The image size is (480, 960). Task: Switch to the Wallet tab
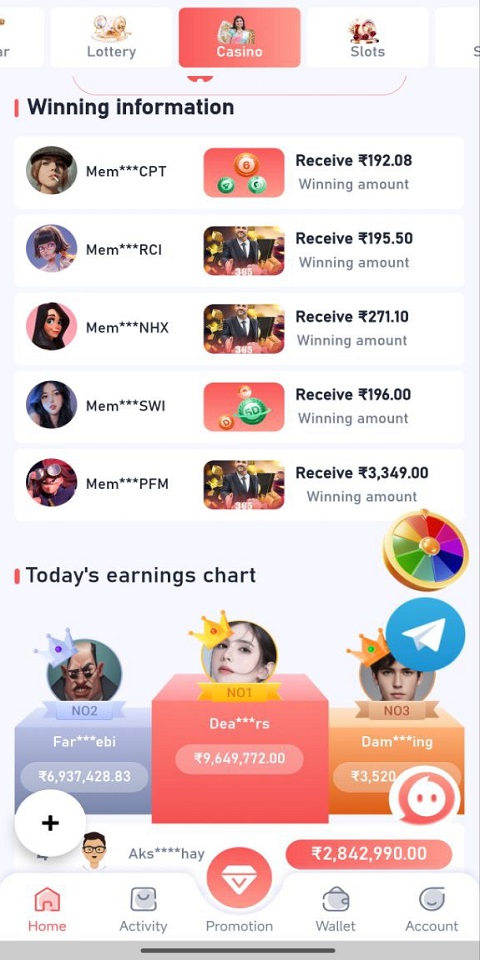[336, 910]
